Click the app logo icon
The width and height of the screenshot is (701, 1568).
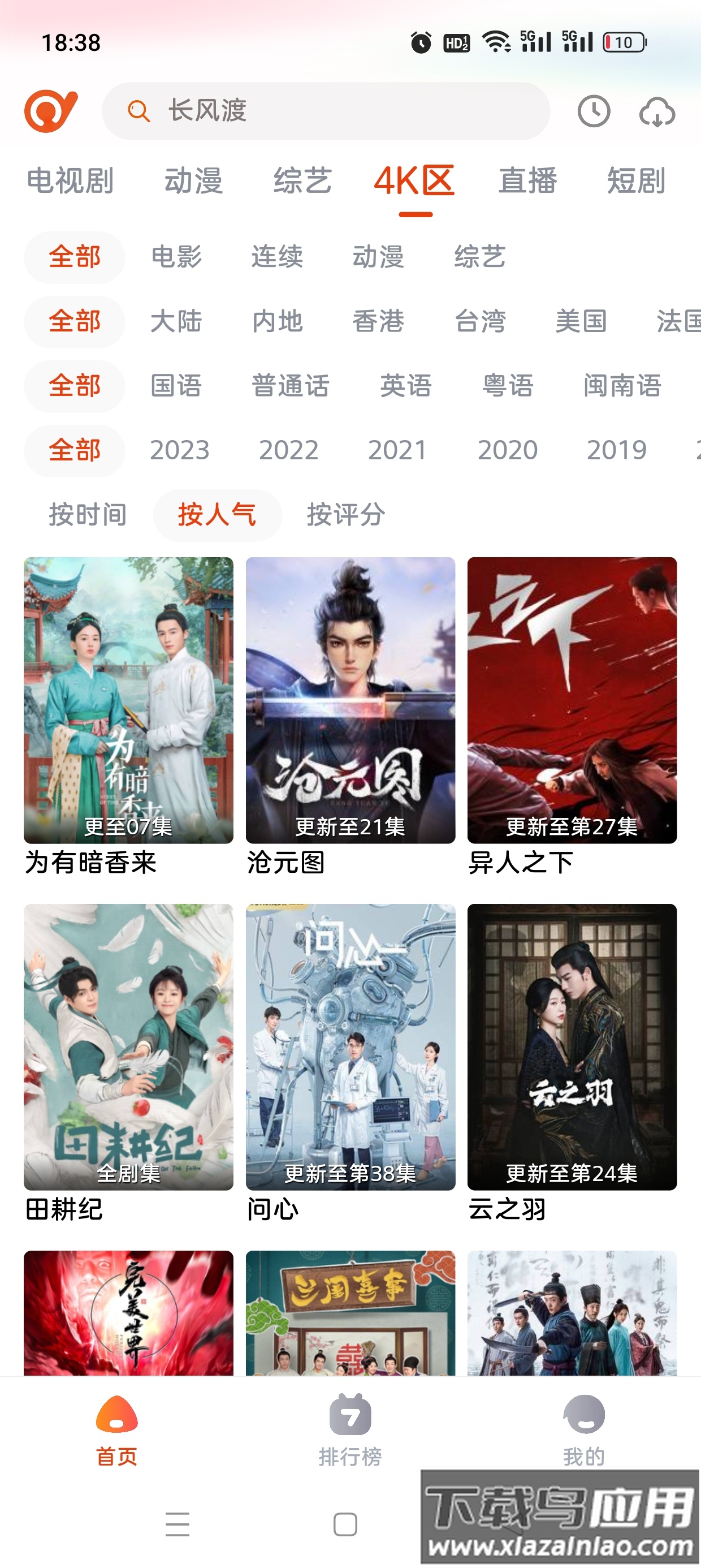pyautogui.click(x=51, y=111)
